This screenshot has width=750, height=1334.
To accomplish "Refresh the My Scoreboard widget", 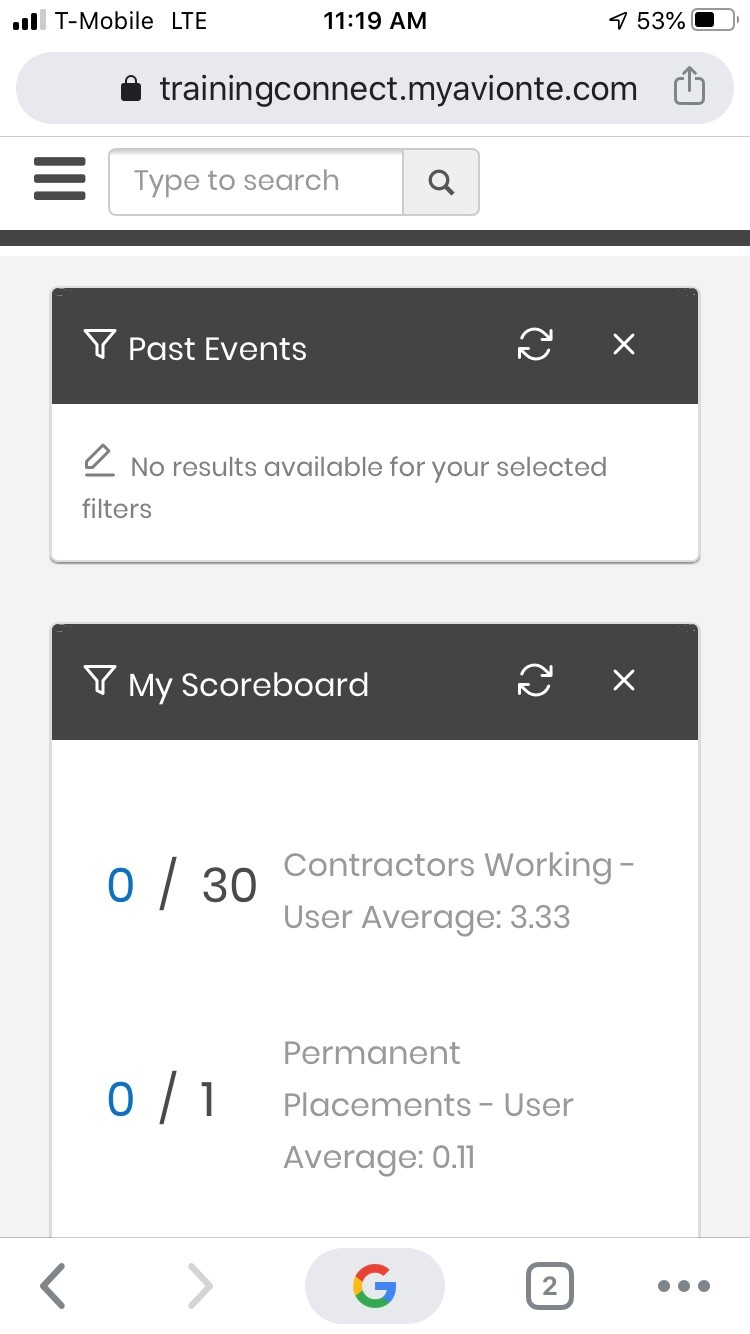I will pyautogui.click(x=535, y=681).
